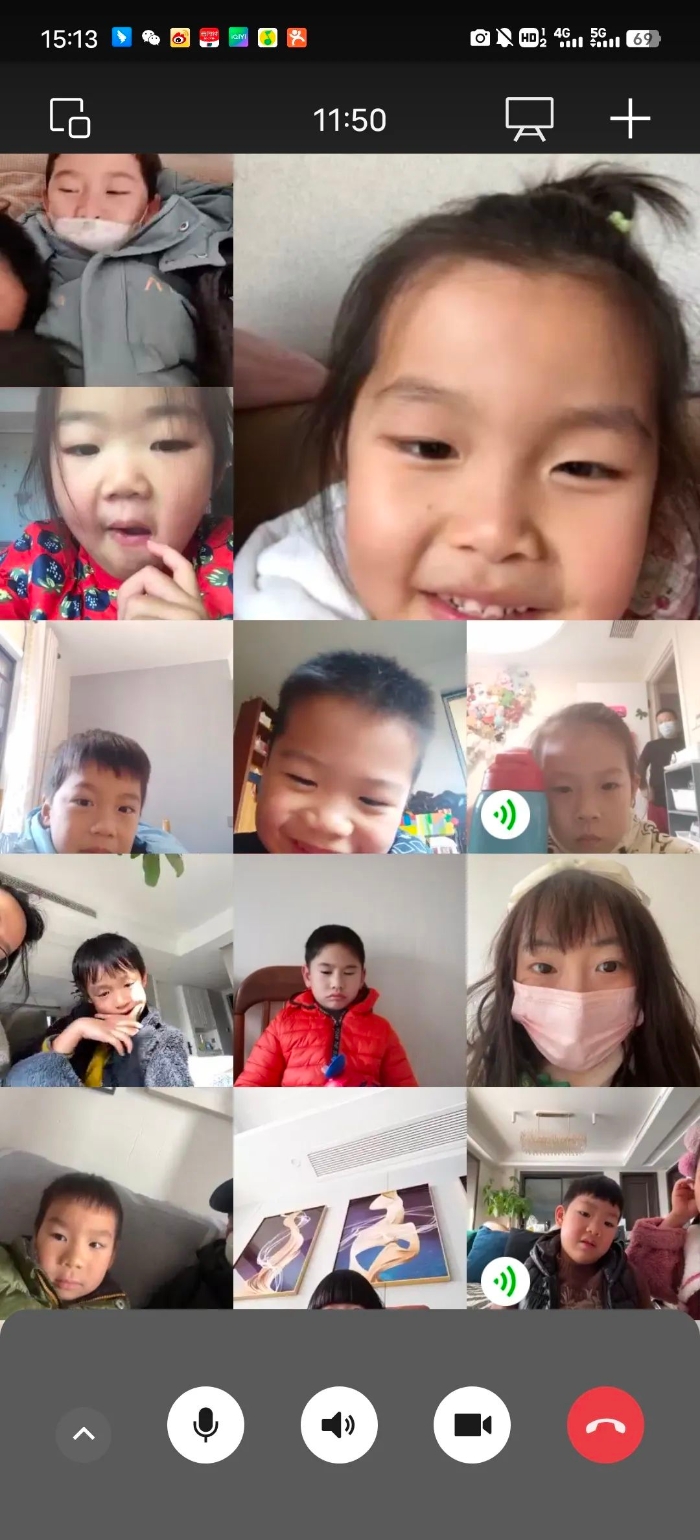Viewport: 700px width, 1540px height.
Task: Add participants with the plus icon
Action: pyautogui.click(x=630, y=118)
